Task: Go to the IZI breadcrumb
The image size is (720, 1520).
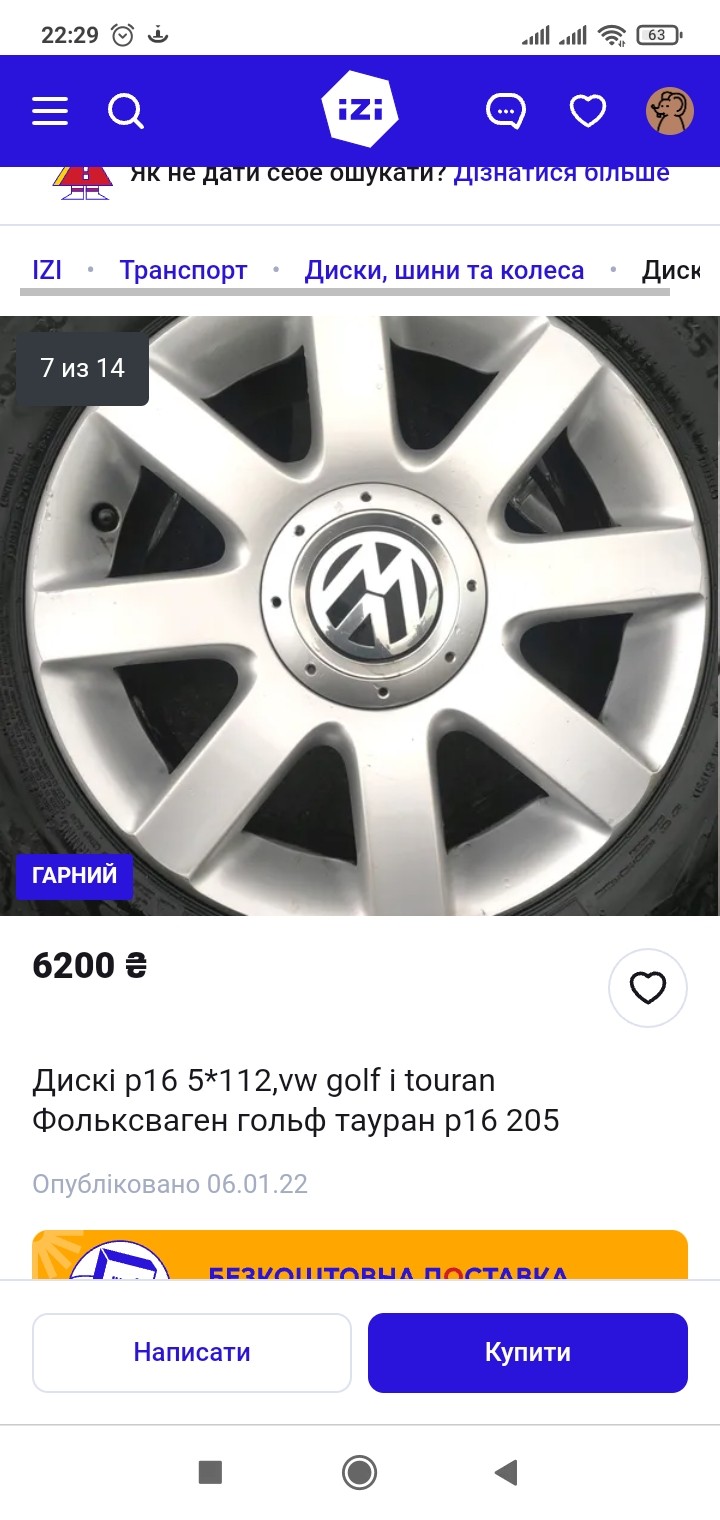Action: pyautogui.click(x=47, y=270)
